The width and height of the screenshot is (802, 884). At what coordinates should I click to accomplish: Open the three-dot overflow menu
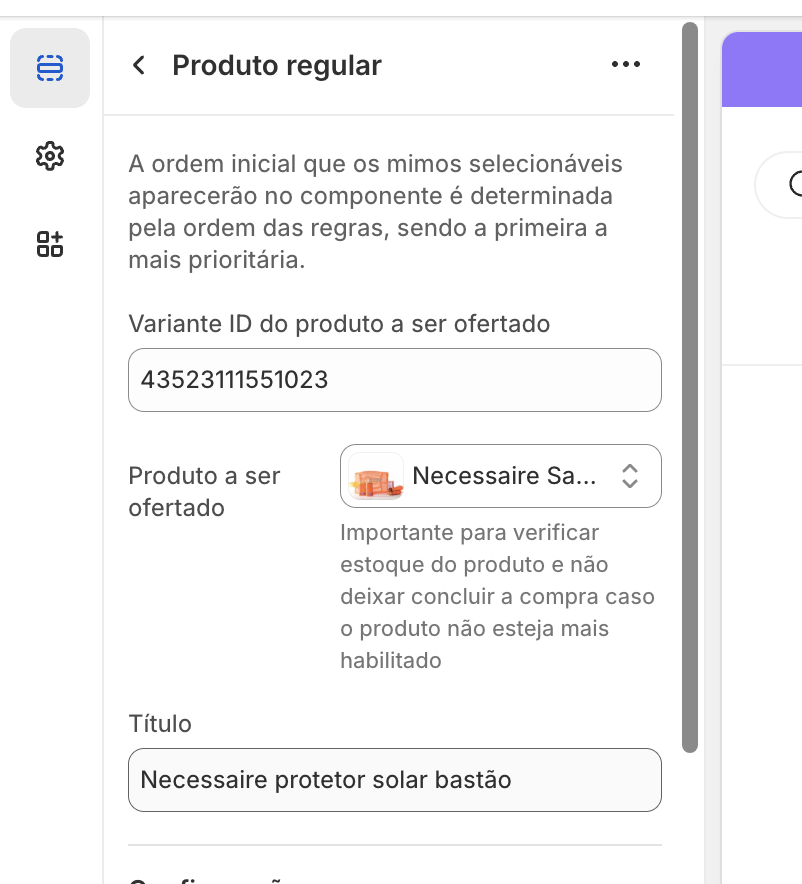626,64
